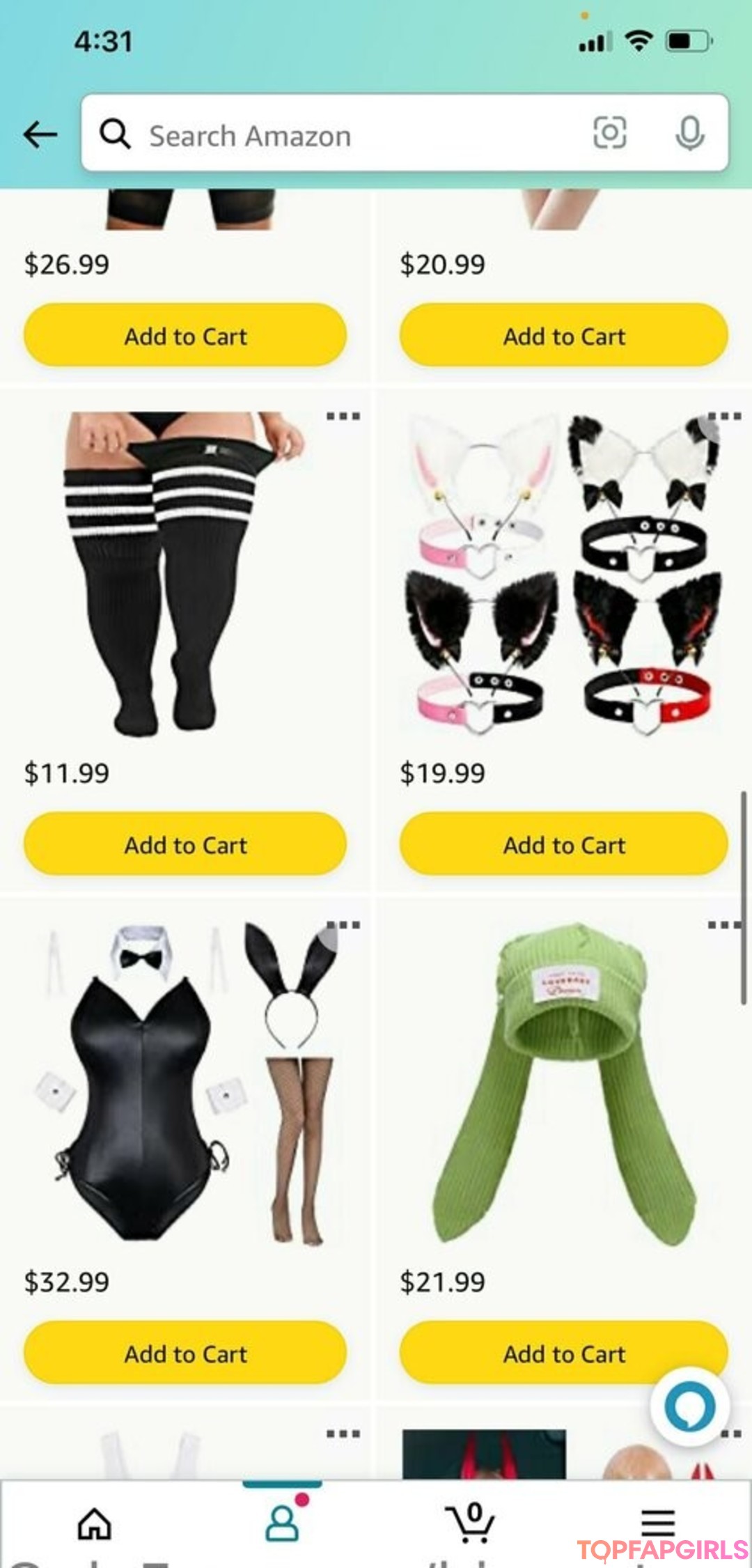Open the black bunny costume product
Image resolution: width=752 pixels, height=1568 pixels.
(x=185, y=1083)
